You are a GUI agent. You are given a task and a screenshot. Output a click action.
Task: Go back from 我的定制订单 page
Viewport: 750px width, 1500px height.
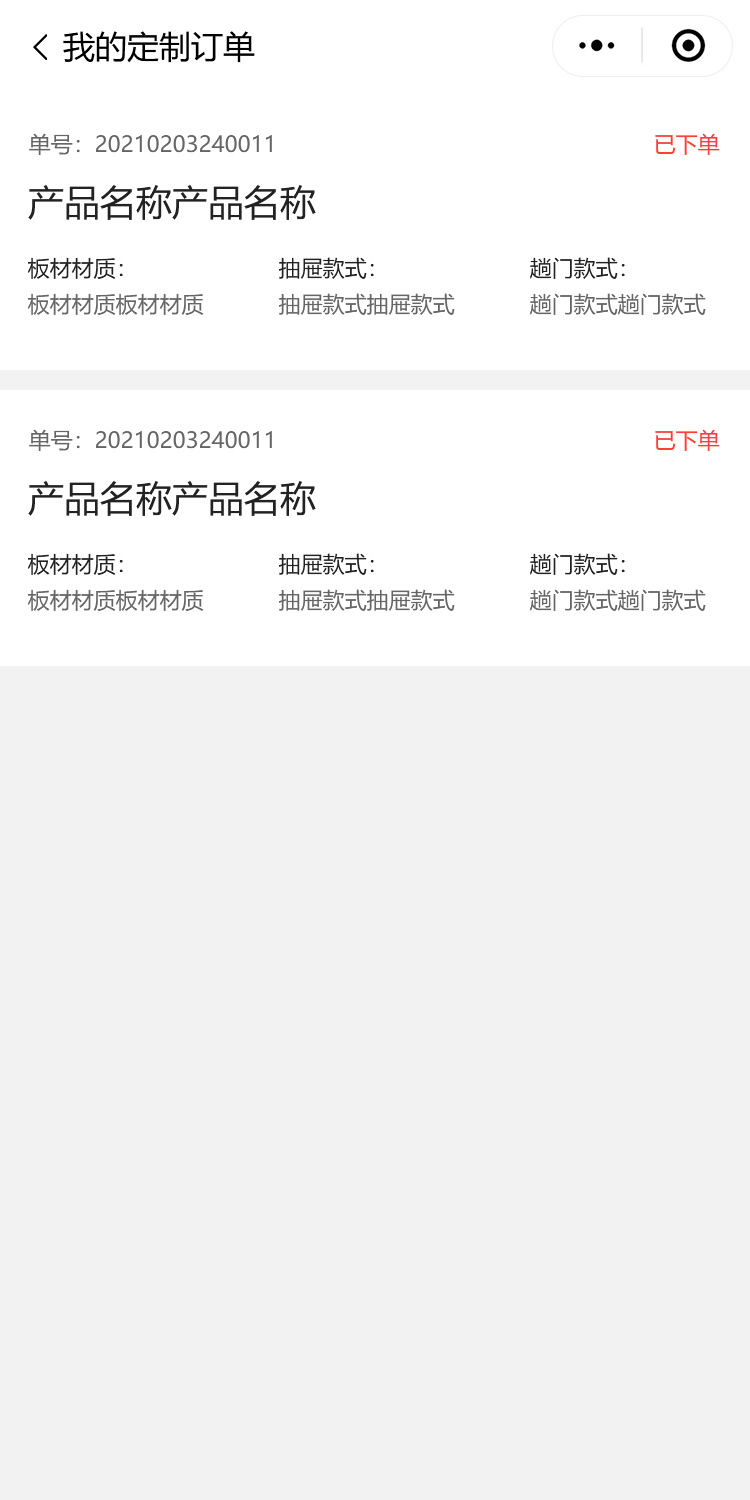(40, 47)
